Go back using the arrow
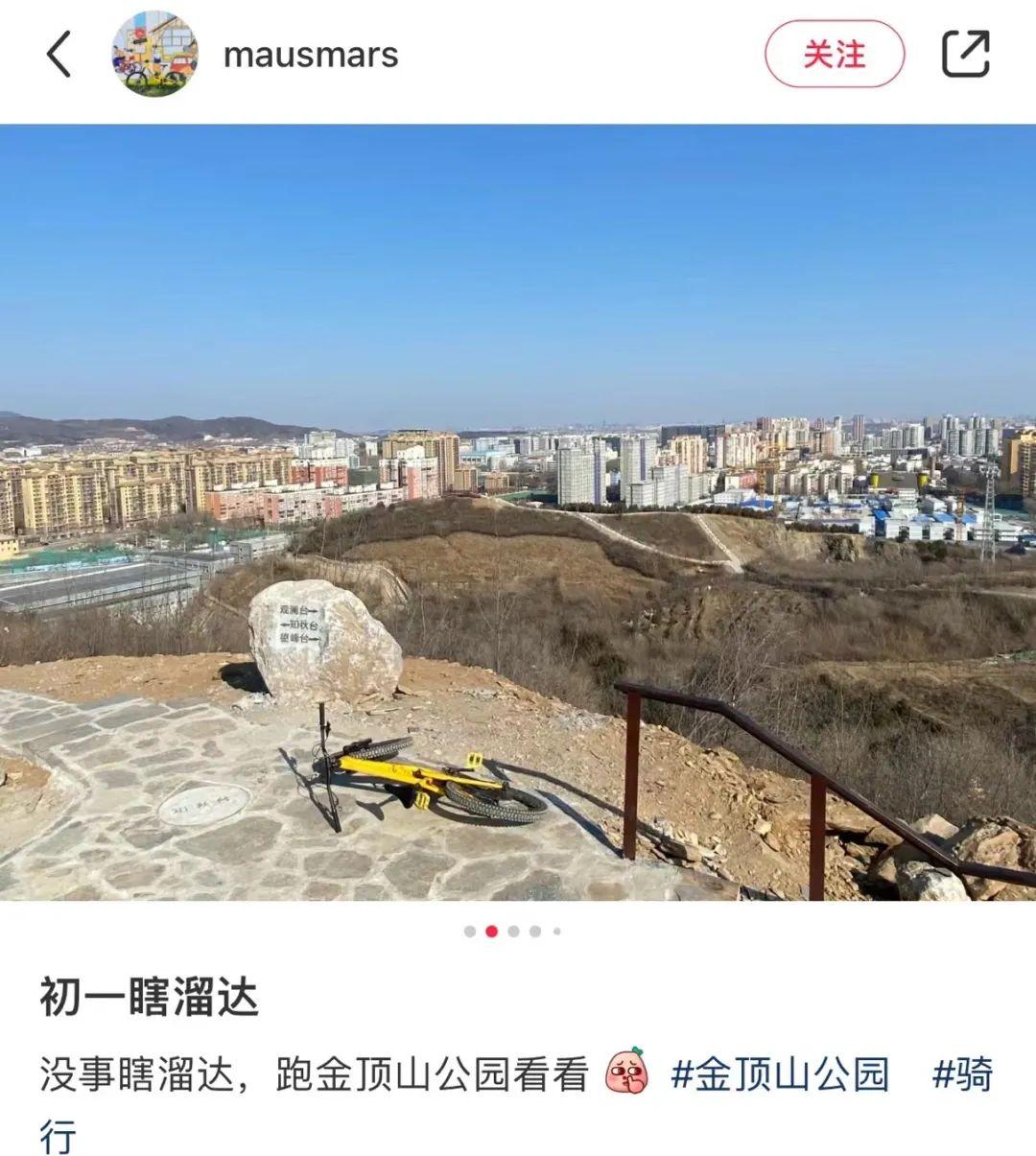Screen dimensions: 1036x1156 (x=59, y=54)
